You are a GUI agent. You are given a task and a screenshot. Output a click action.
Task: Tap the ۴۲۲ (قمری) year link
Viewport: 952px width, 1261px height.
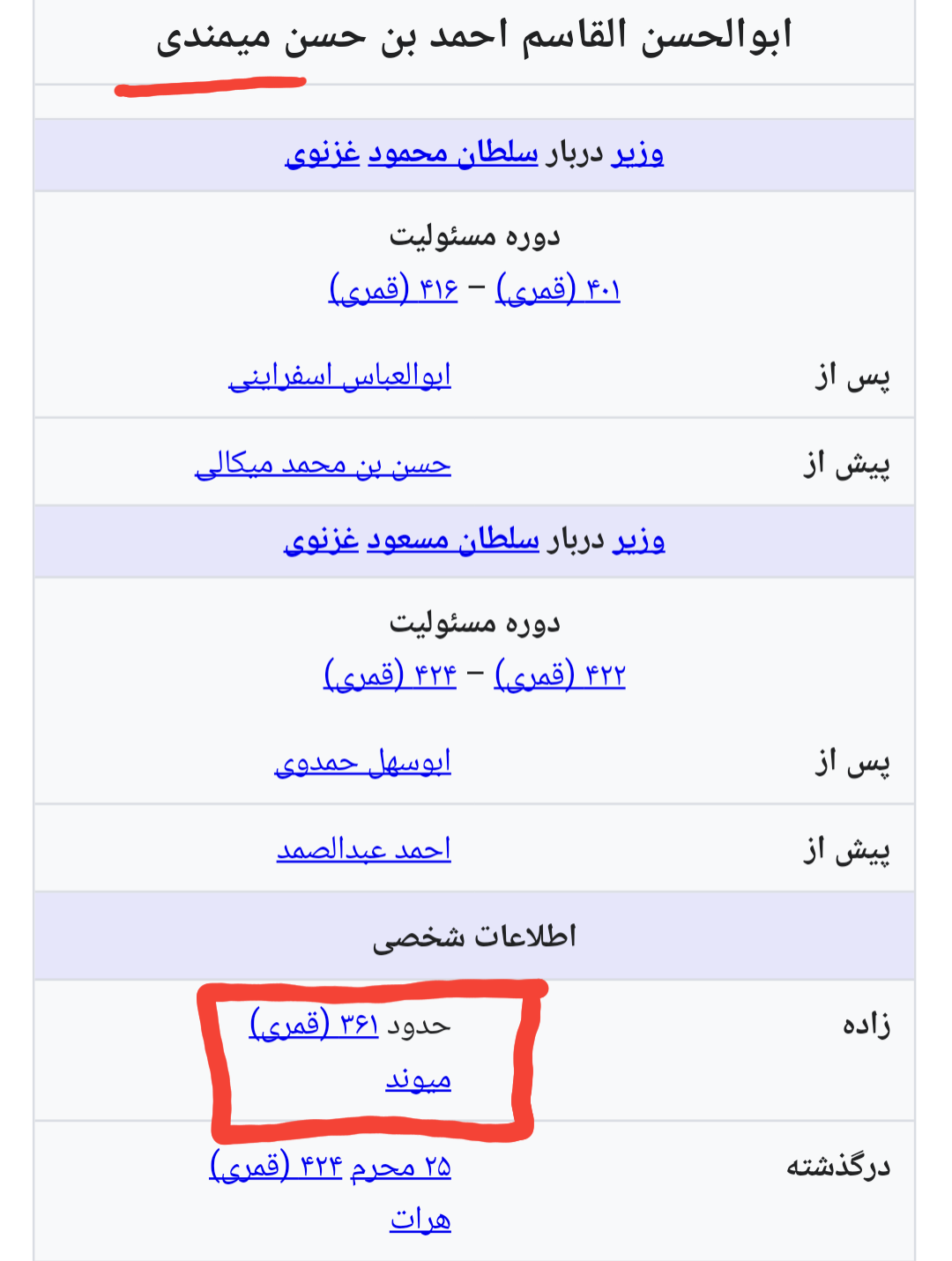[x=561, y=675]
